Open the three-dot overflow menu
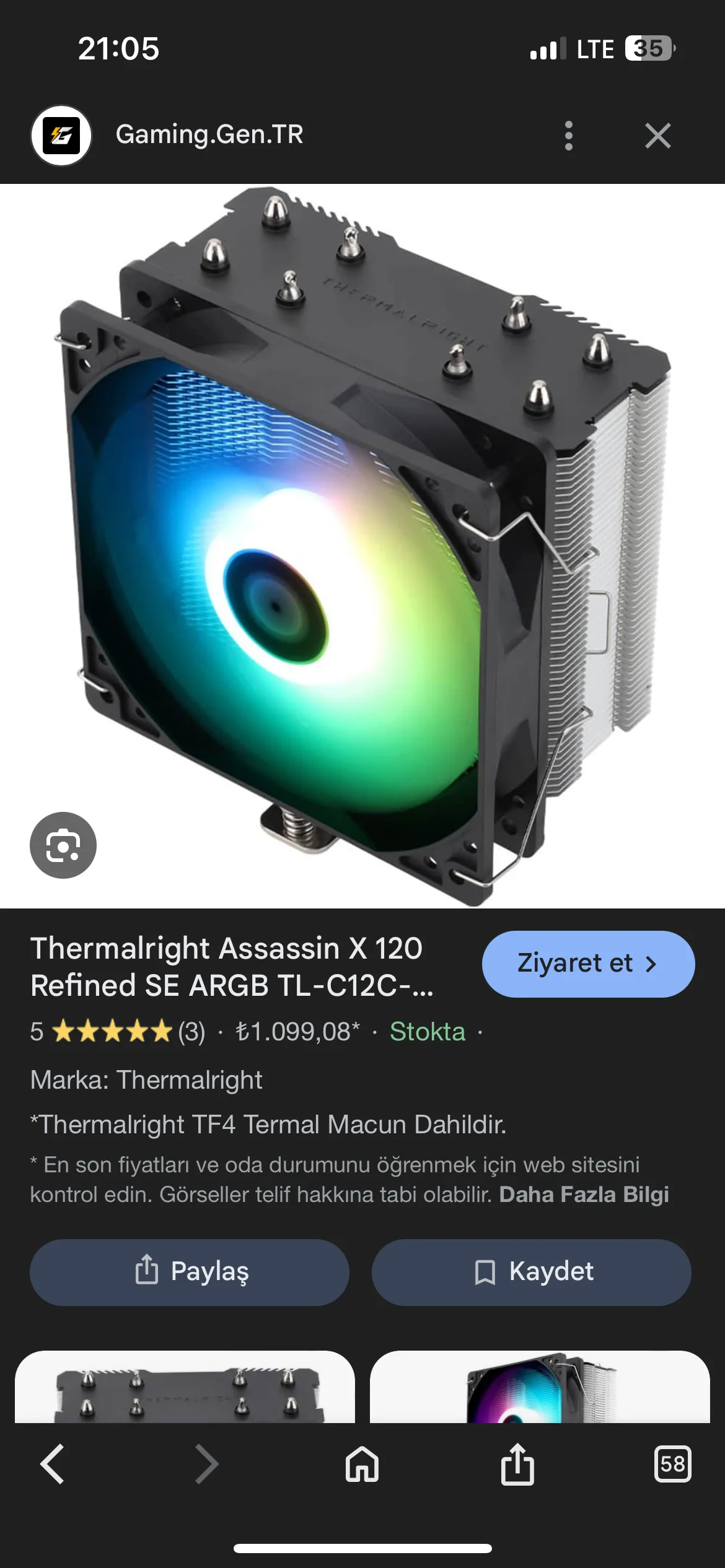The height and width of the screenshot is (1568, 725). [568, 136]
